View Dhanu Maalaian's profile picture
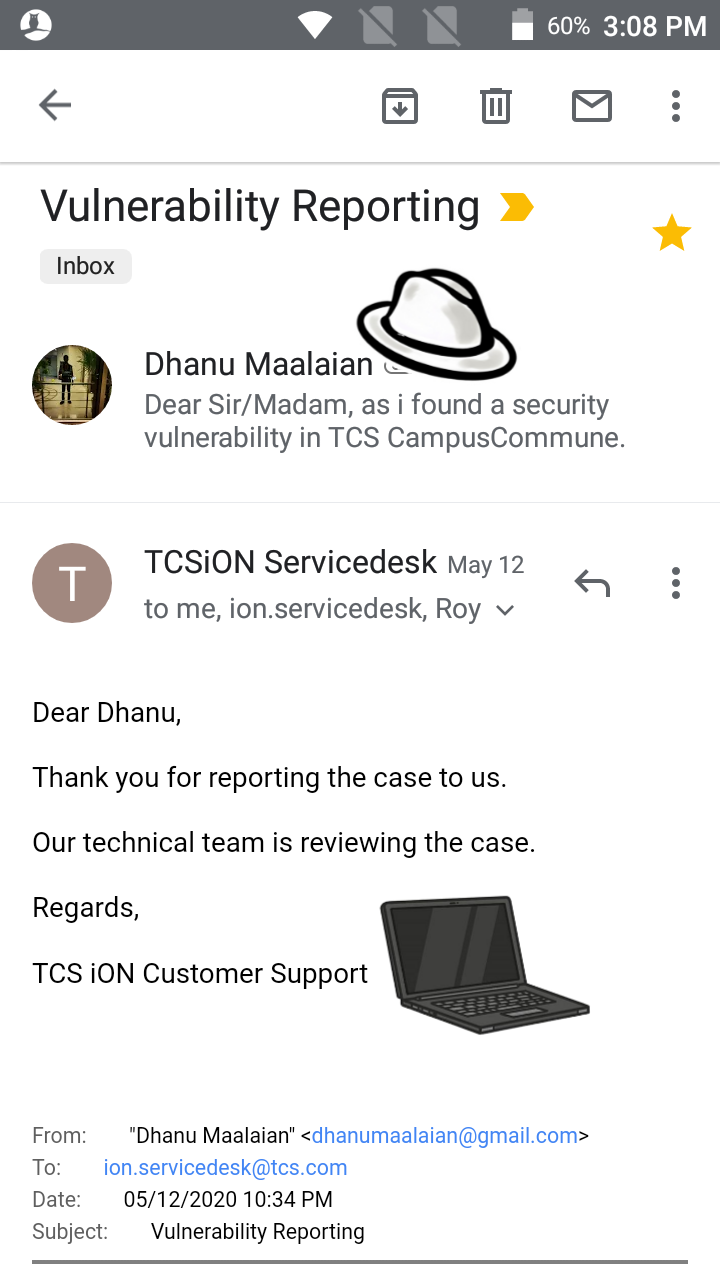 (x=72, y=385)
